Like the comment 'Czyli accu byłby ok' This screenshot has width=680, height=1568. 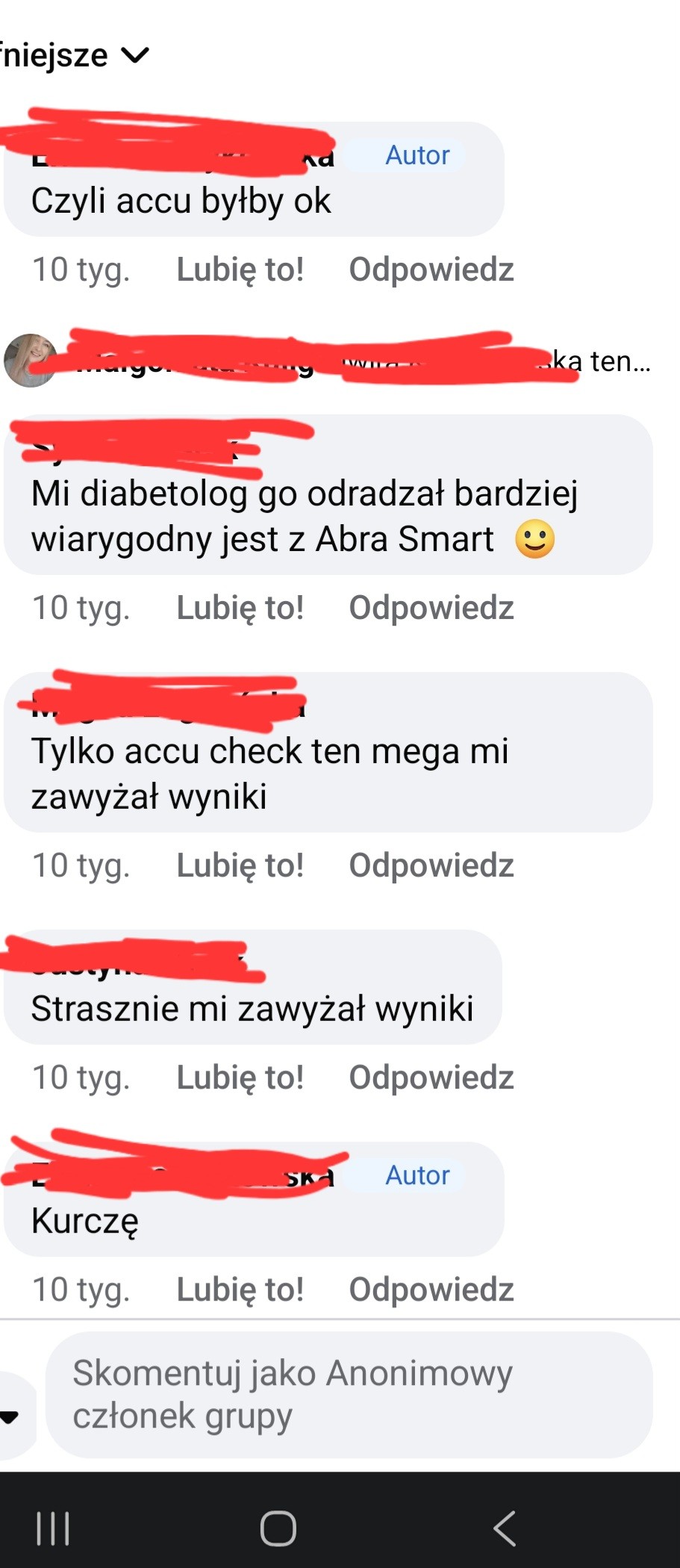(x=240, y=270)
